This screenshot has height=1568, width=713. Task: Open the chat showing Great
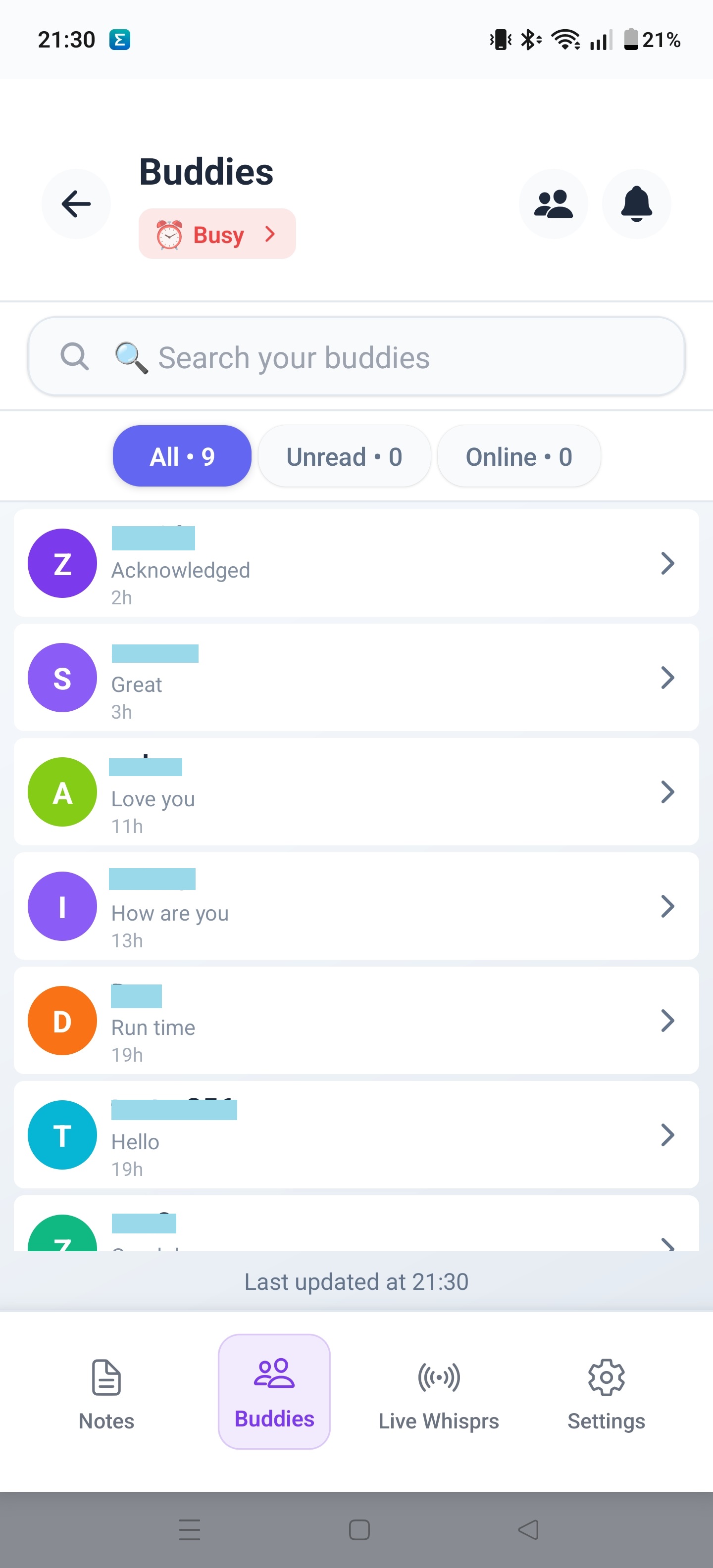[356, 678]
